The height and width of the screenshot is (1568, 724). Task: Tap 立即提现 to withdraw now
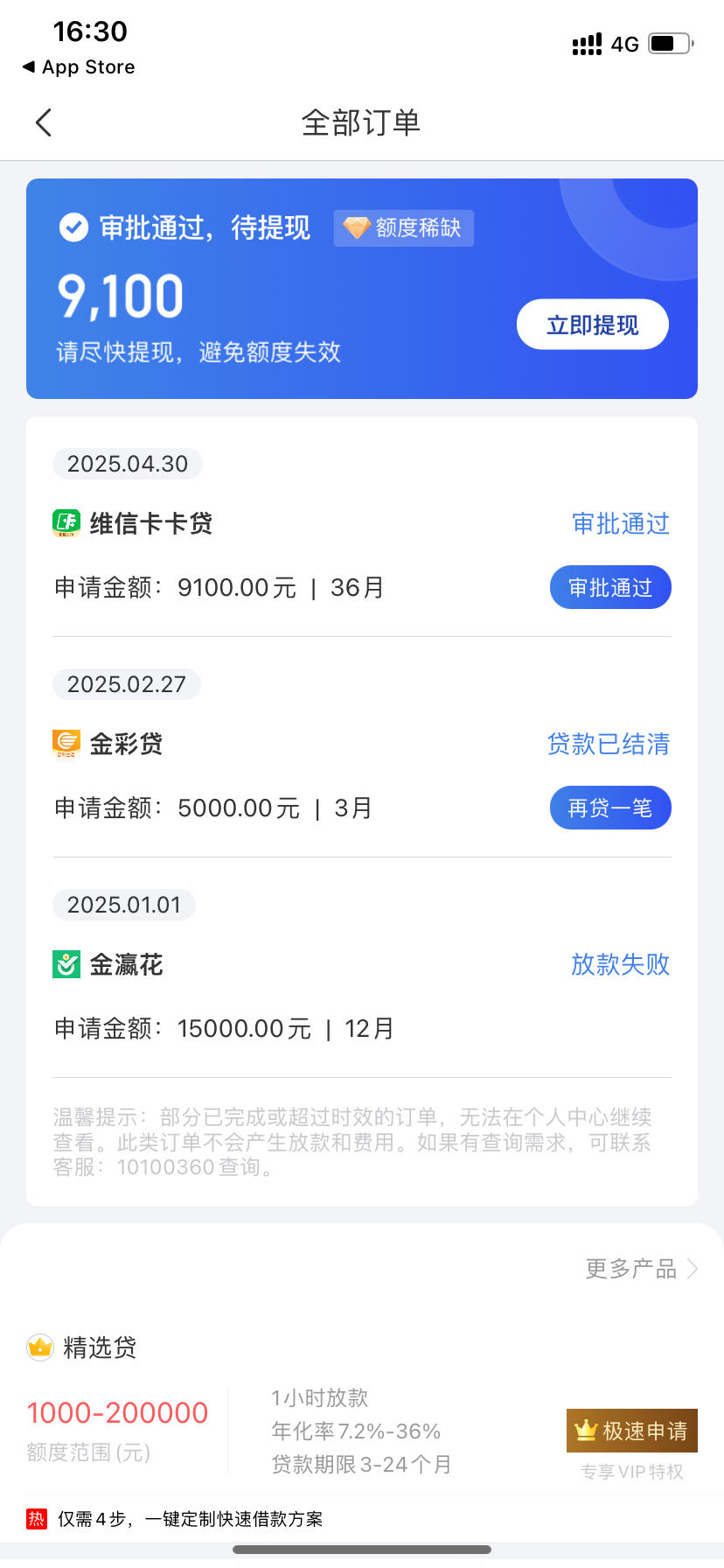[593, 325]
